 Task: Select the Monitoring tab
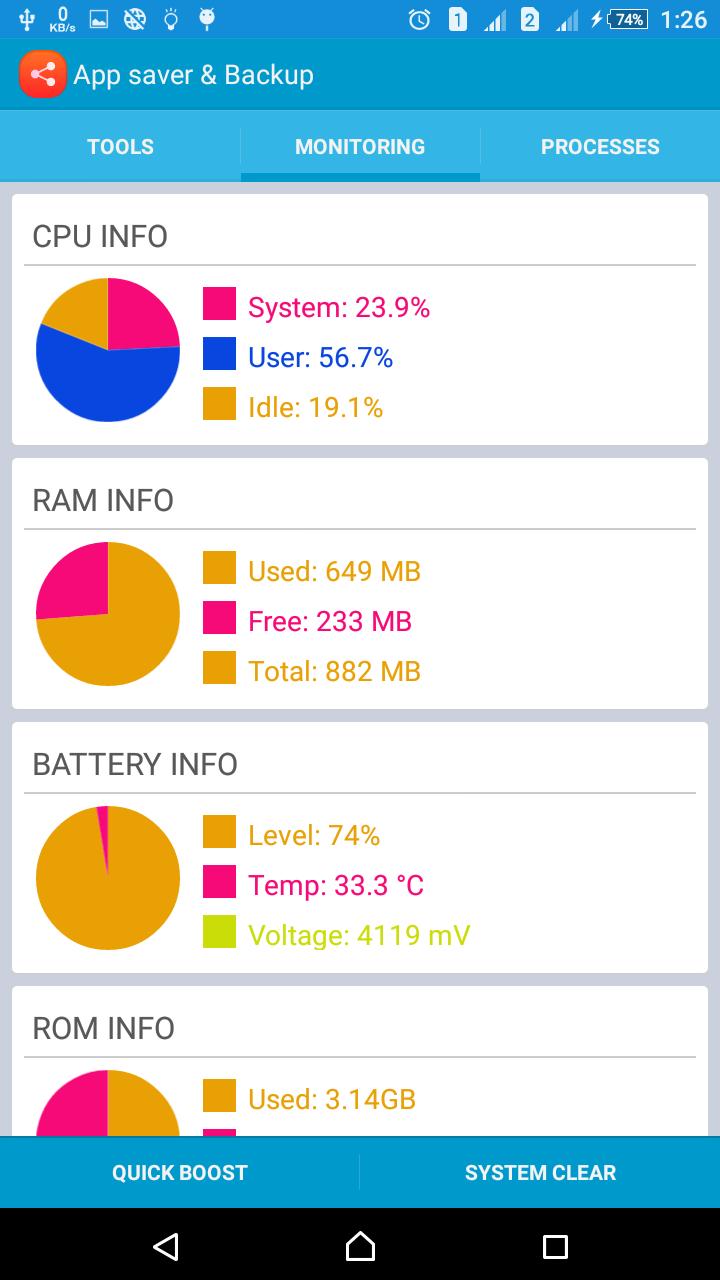[x=360, y=147]
